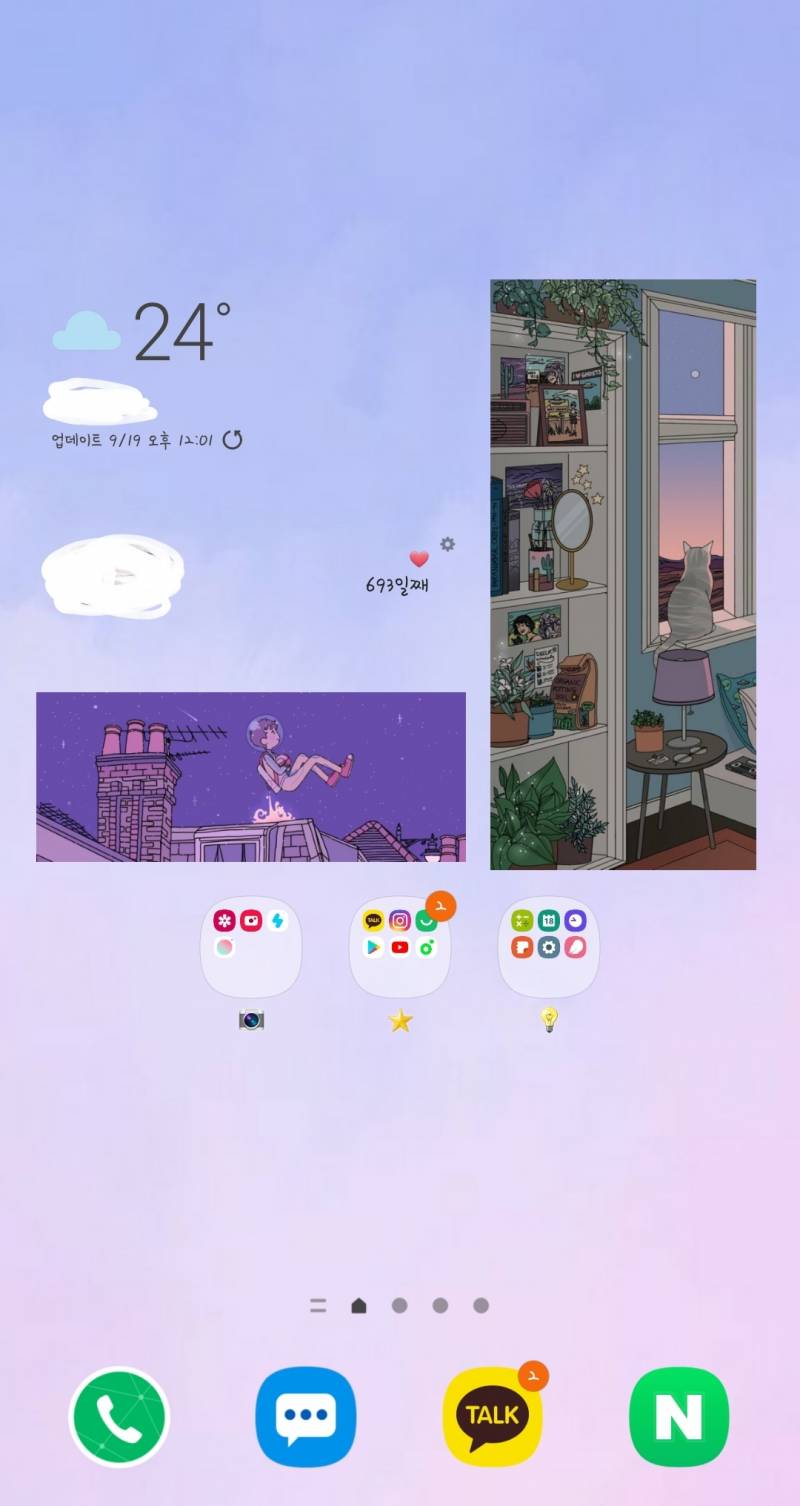Open the 693일째 day counter widget
This screenshot has height=1506, width=800.
[397, 585]
